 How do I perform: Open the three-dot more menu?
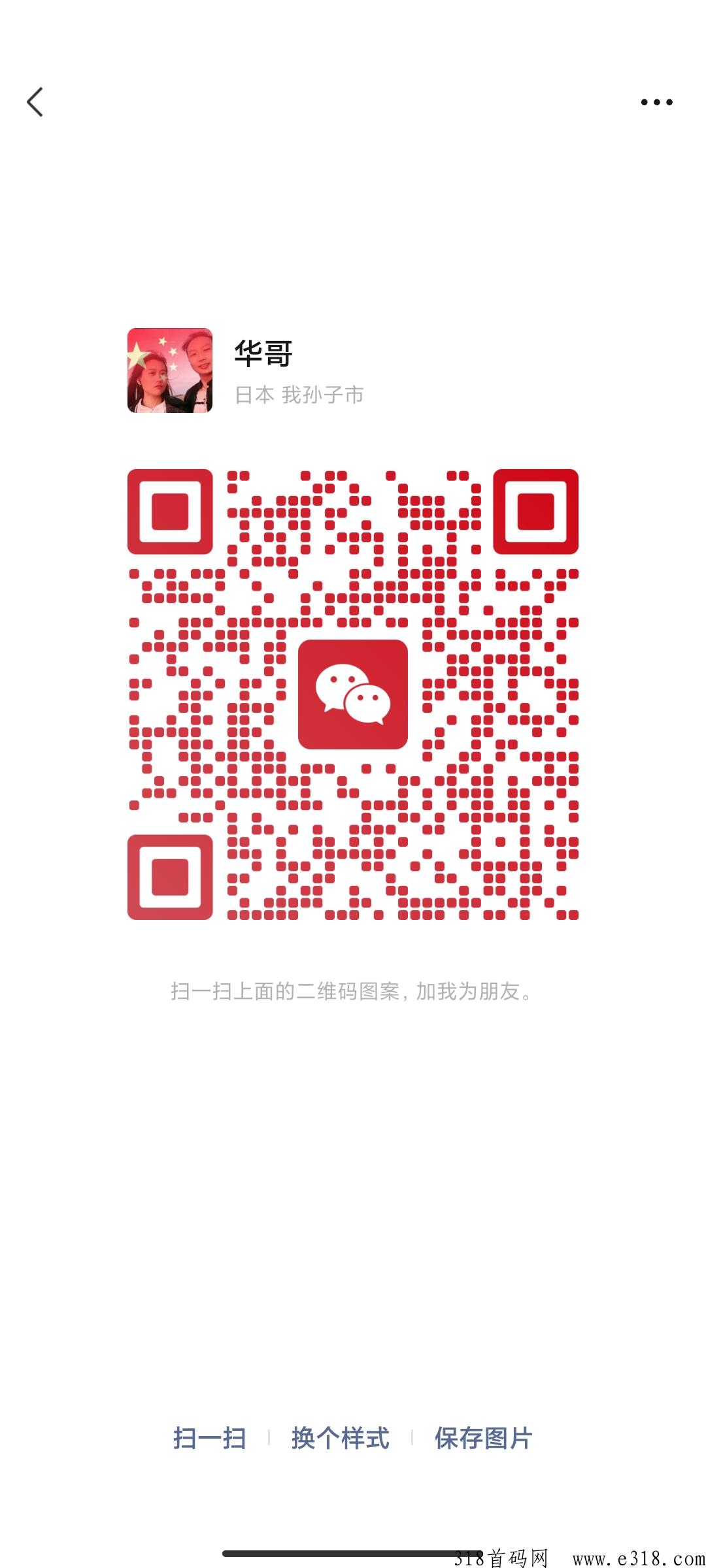(x=656, y=102)
